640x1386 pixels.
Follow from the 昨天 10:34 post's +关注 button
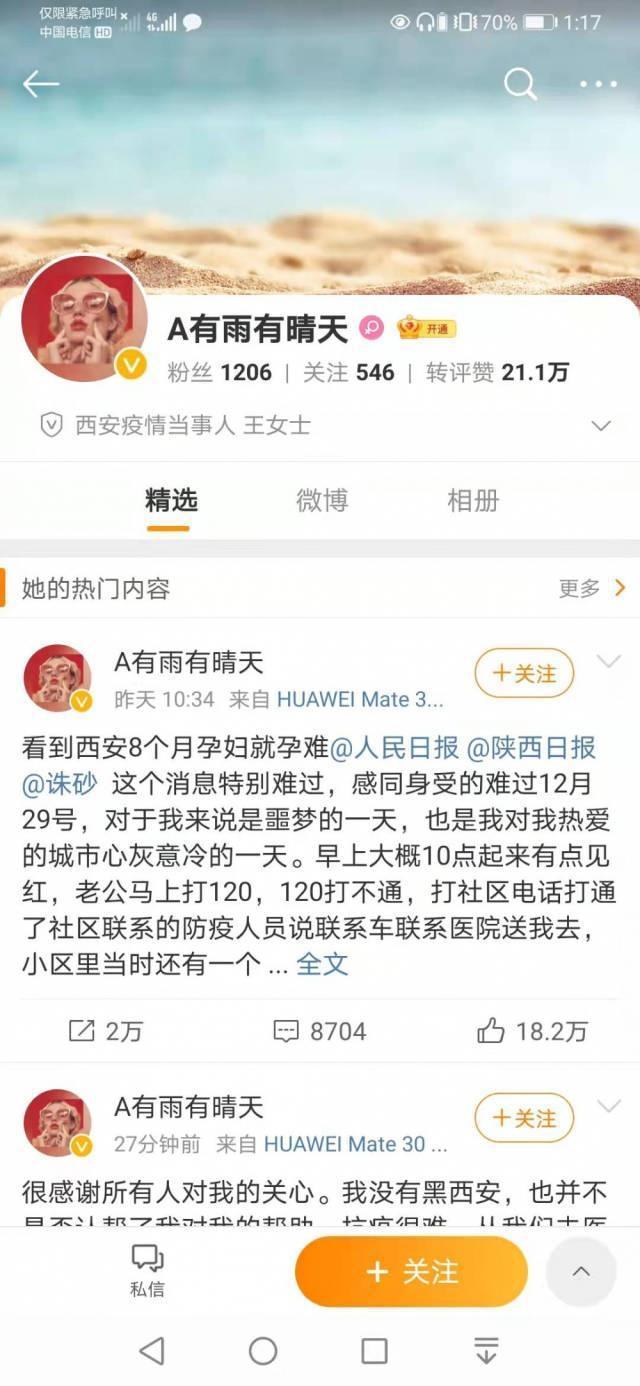(x=524, y=674)
